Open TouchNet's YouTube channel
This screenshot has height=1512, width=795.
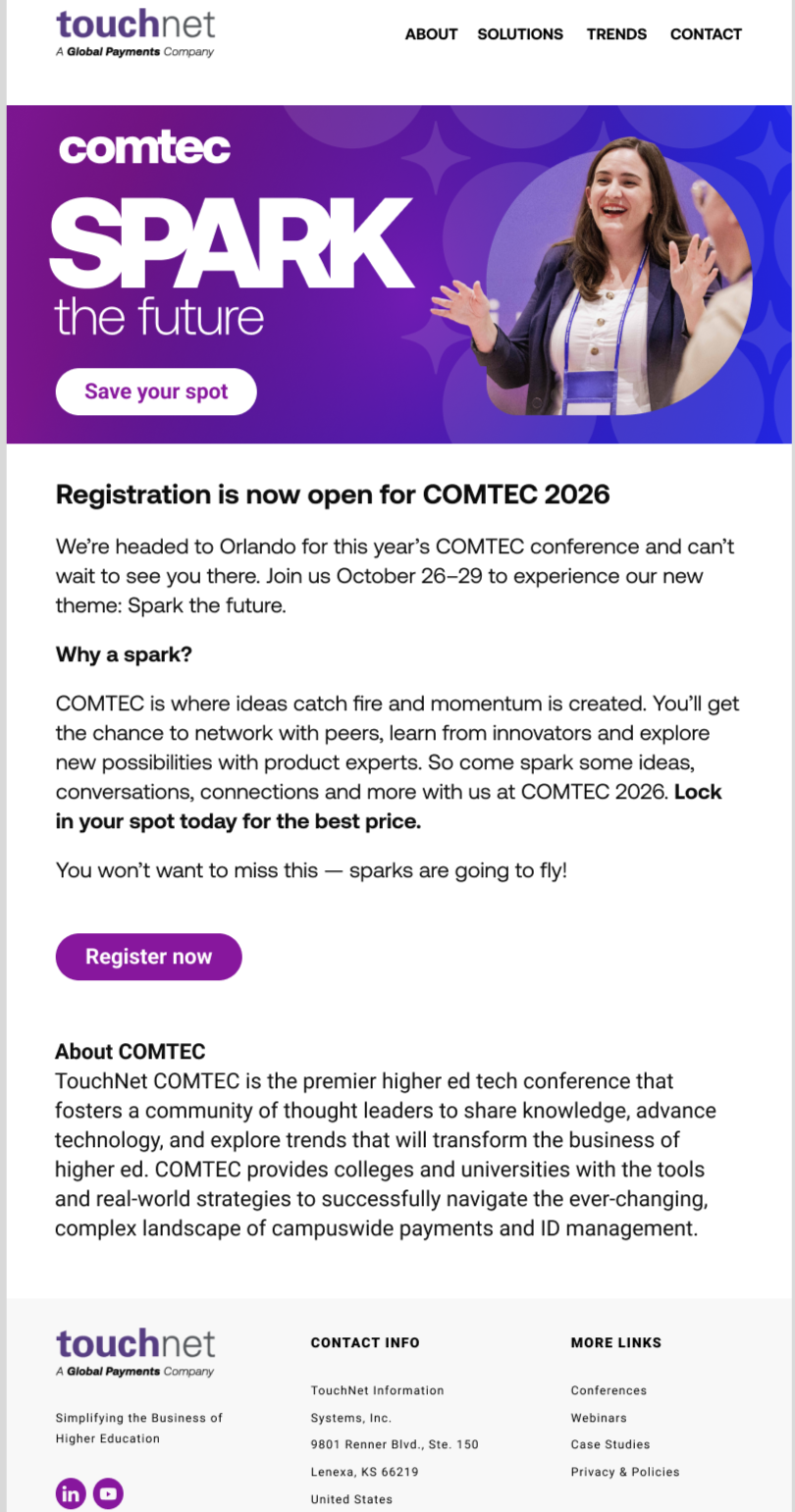point(108,1493)
